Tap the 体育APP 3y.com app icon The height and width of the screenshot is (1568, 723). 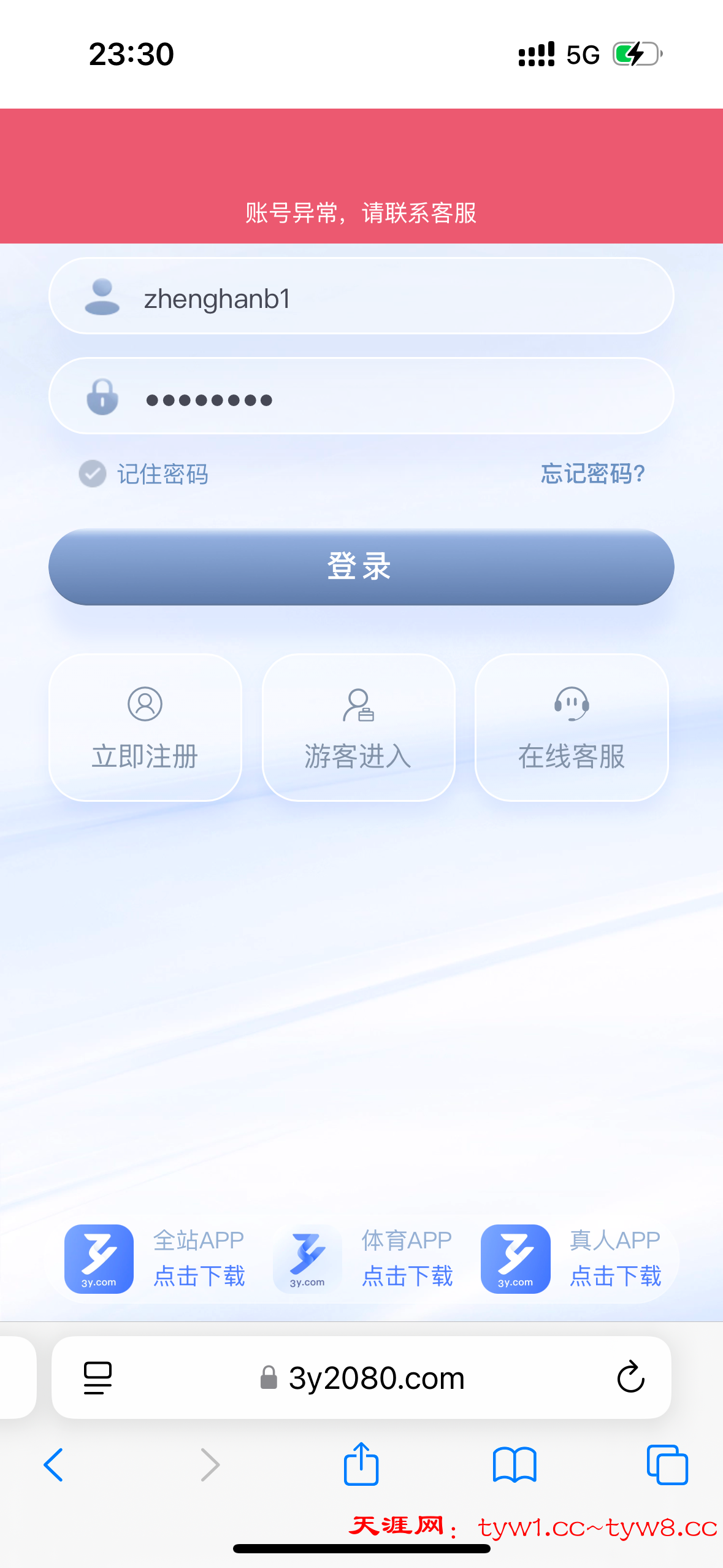(x=307, y=1258)
